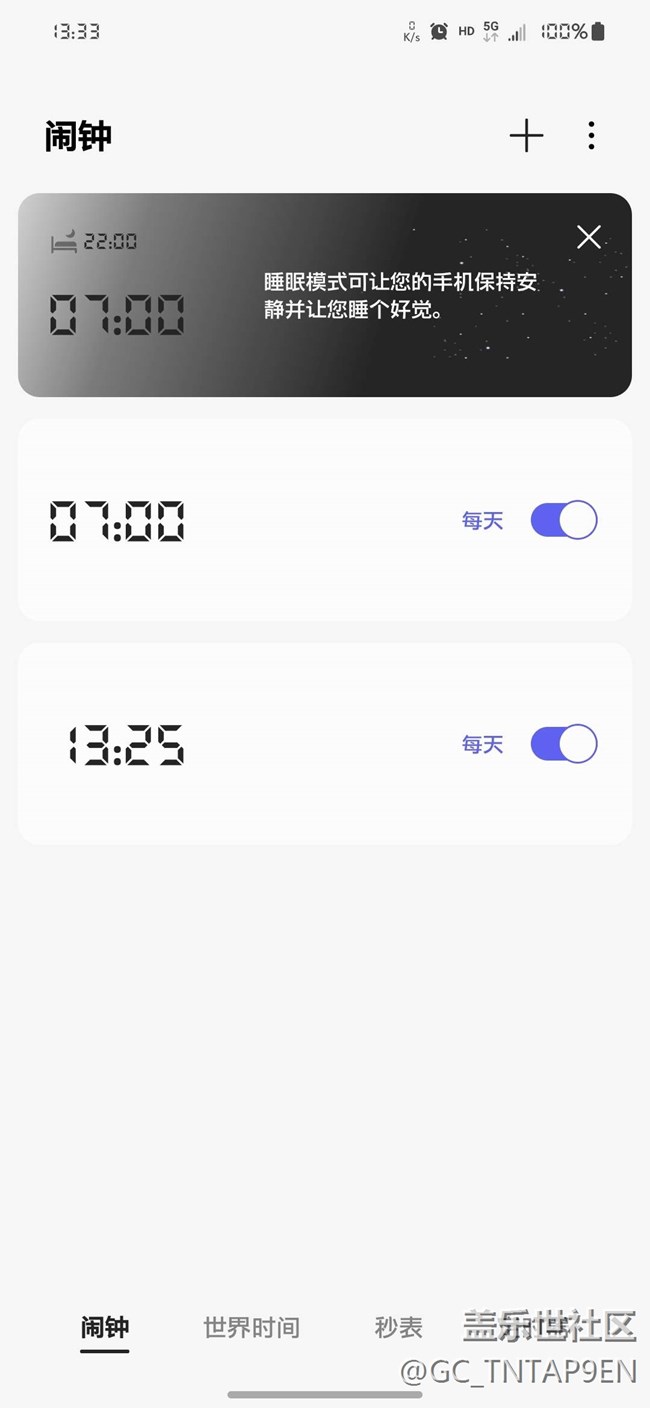Image resolution: width=650 pixels, height=1408 pixels.
Task: Select the 闹钟 tab in the bottom bar
Action: pyautogui.click(x=105, y=1328)
